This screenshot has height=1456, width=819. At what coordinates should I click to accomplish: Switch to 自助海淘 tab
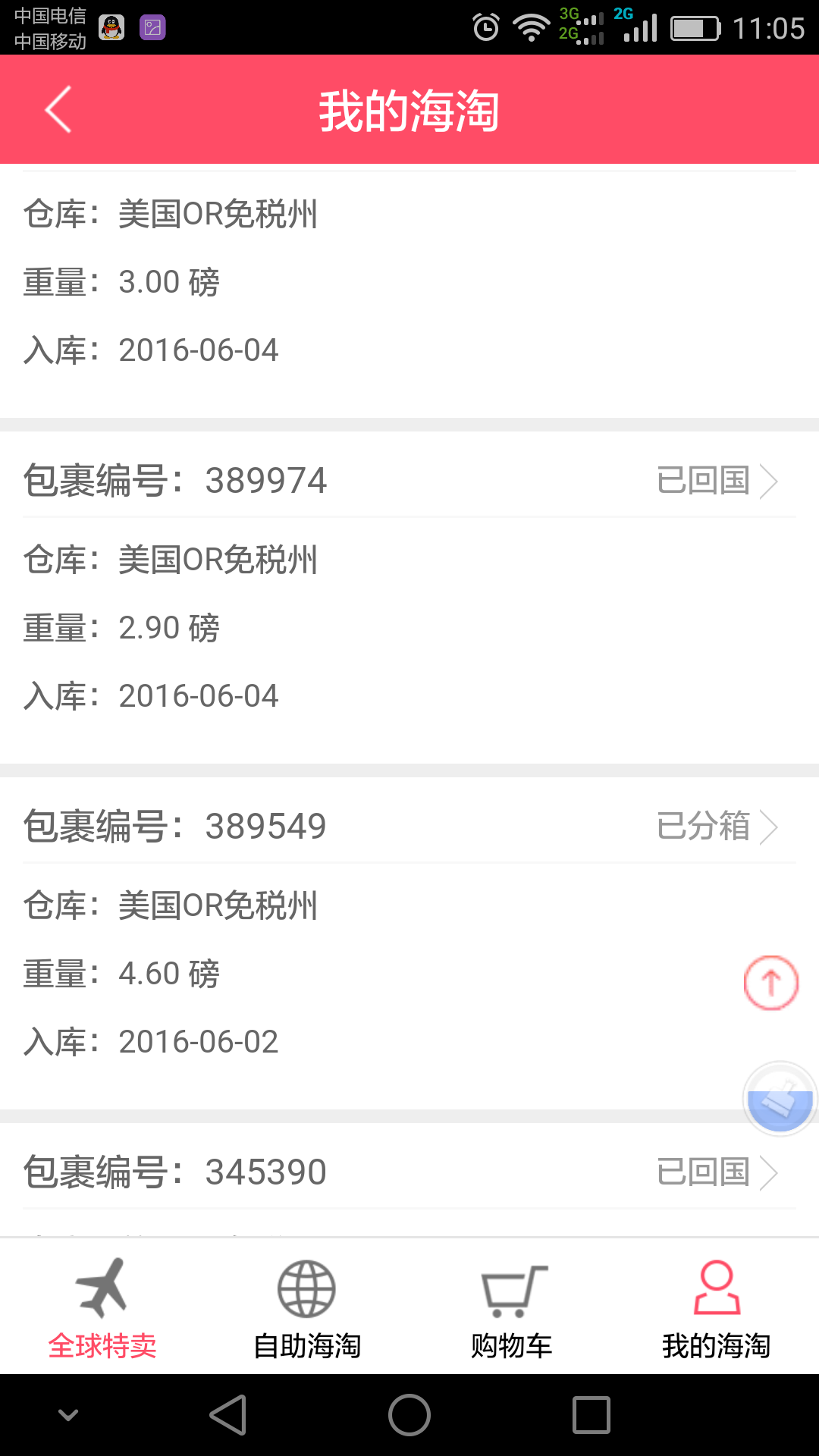pos(307,1308)
